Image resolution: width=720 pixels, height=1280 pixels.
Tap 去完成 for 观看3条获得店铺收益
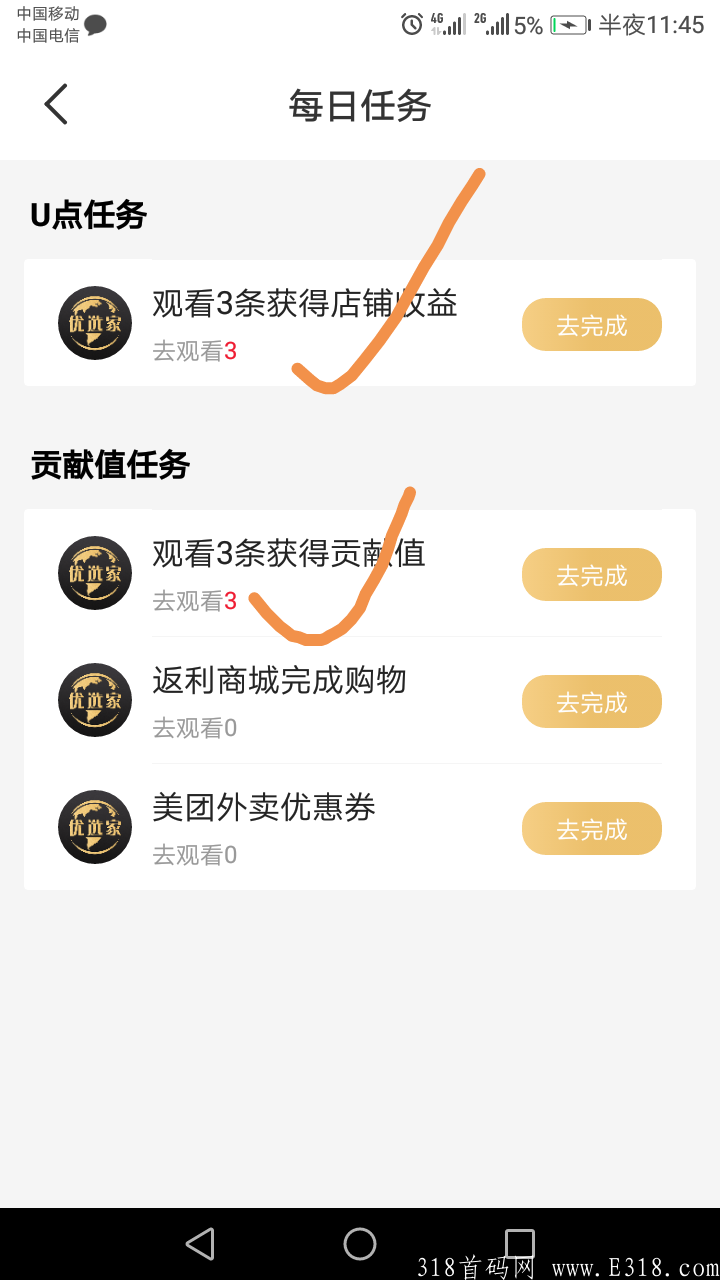click(x=591, y=324)
